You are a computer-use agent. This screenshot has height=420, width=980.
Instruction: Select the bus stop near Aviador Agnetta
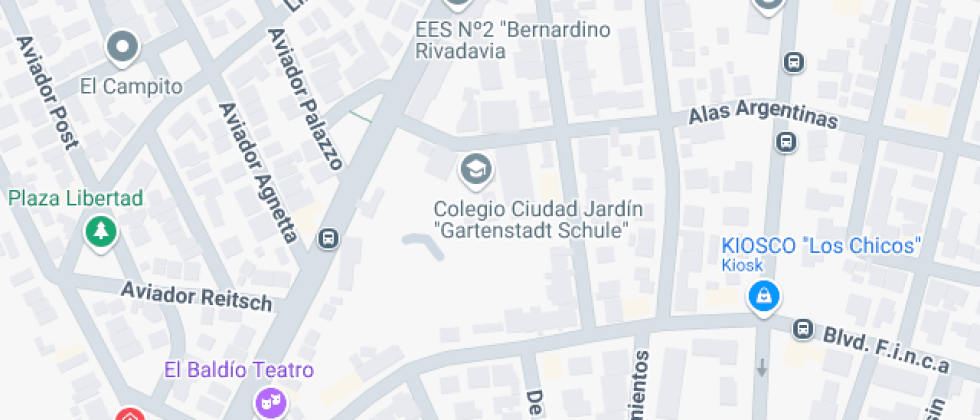click(x=328, y=238)
